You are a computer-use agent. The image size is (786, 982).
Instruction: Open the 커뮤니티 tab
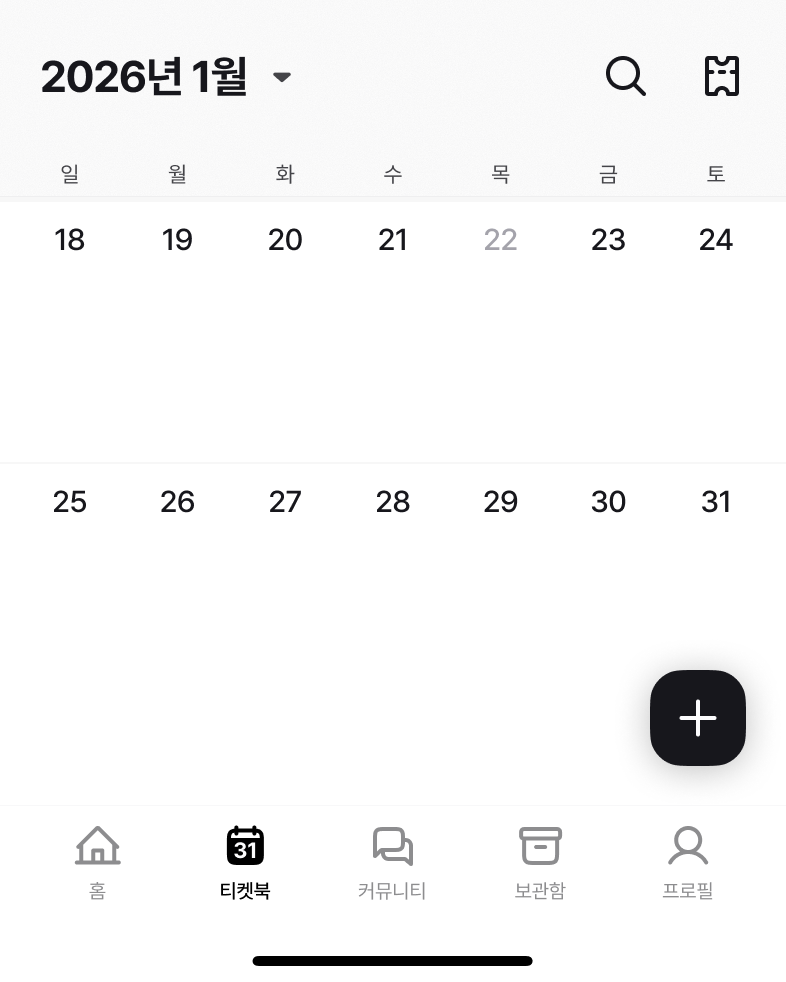tap(392, 861)
